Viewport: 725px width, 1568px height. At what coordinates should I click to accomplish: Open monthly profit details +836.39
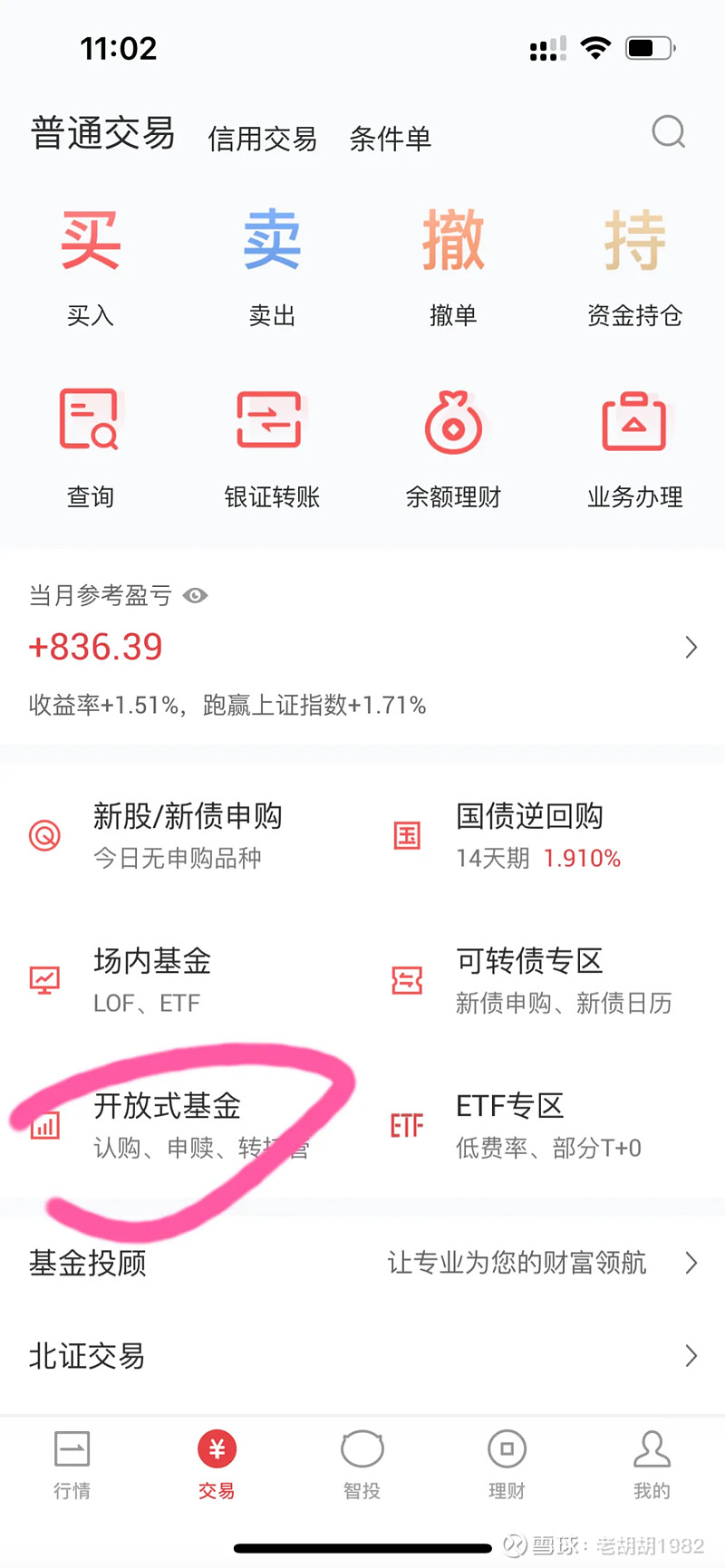(362, 647)
